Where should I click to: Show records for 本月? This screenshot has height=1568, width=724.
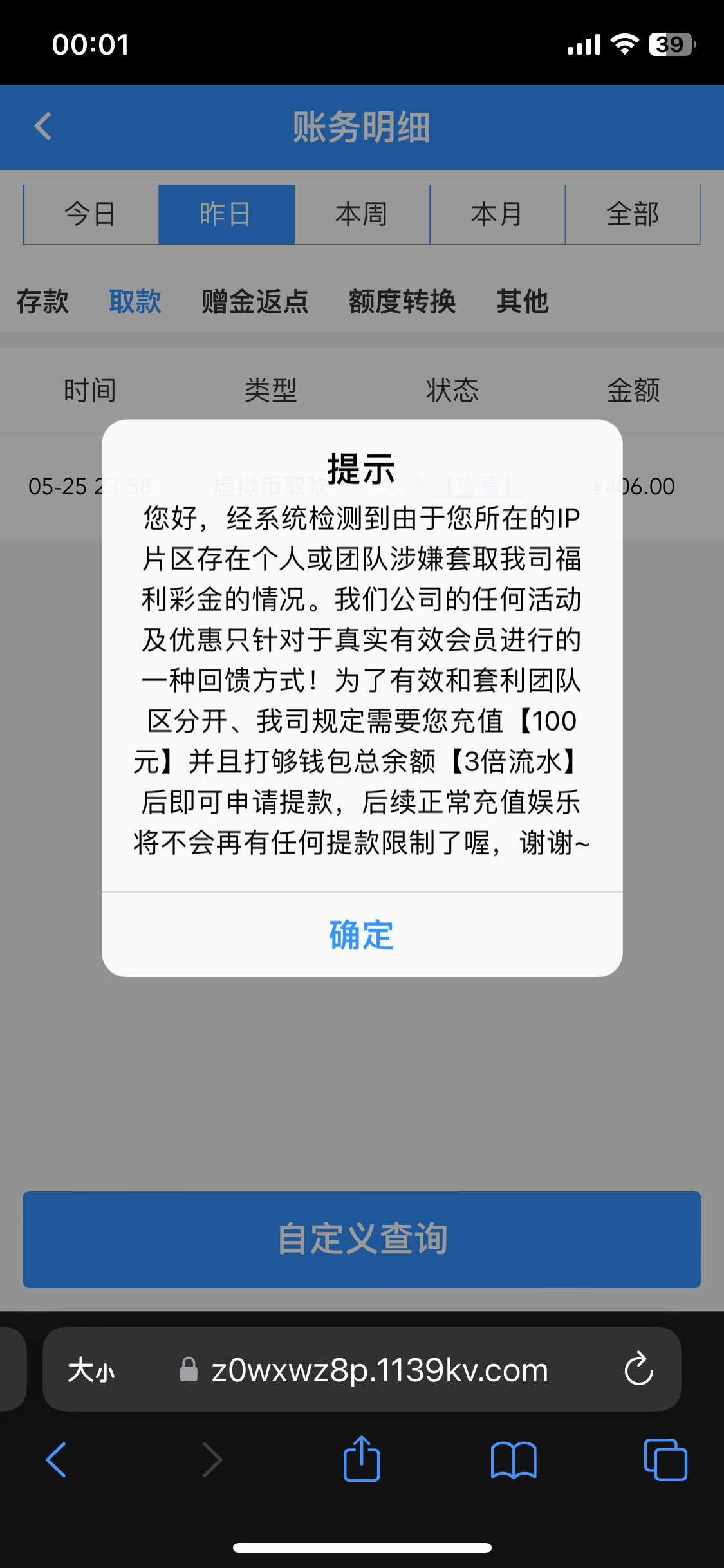tap(497, 214)
